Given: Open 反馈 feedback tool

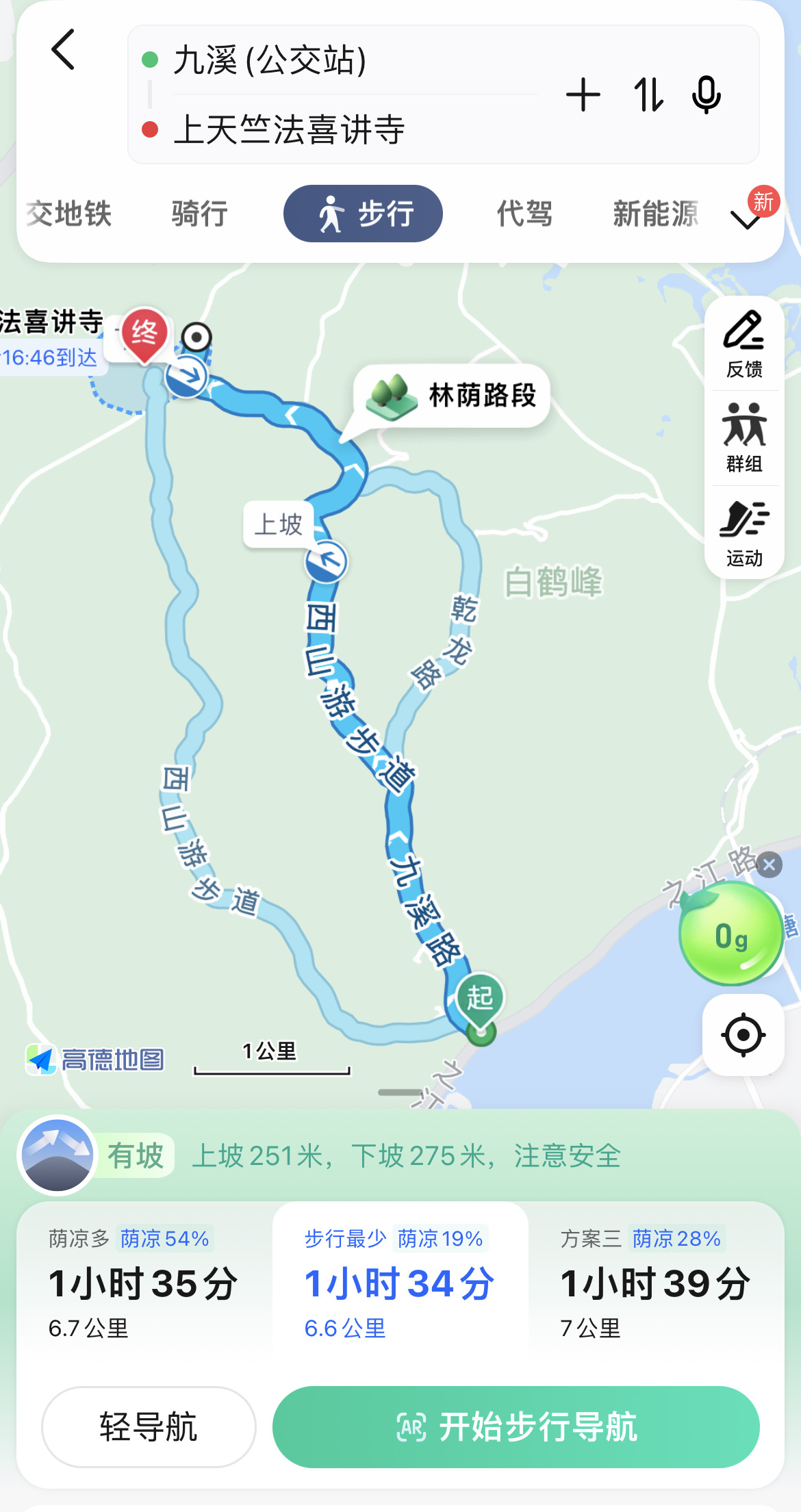Looking at the screenshot, I should point(744,344).
